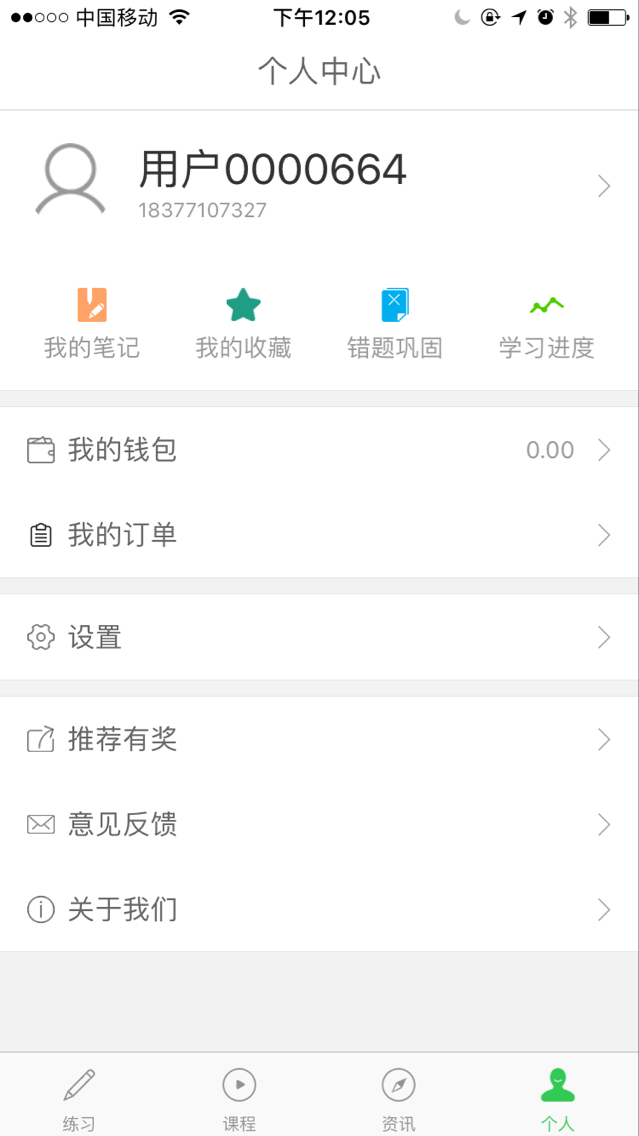Switch to the 课程 tab
639x1136 pixels.
pos(239,1097)
